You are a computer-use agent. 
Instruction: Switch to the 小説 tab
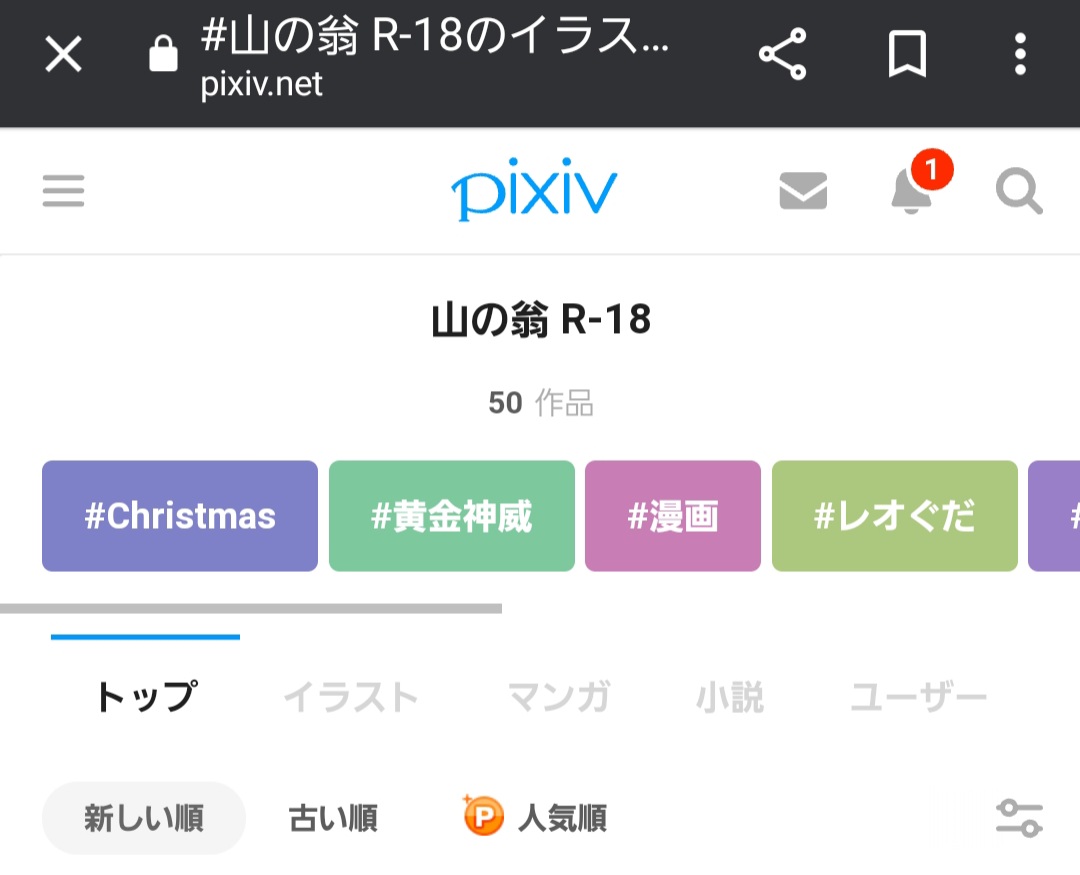coord(730,697)
